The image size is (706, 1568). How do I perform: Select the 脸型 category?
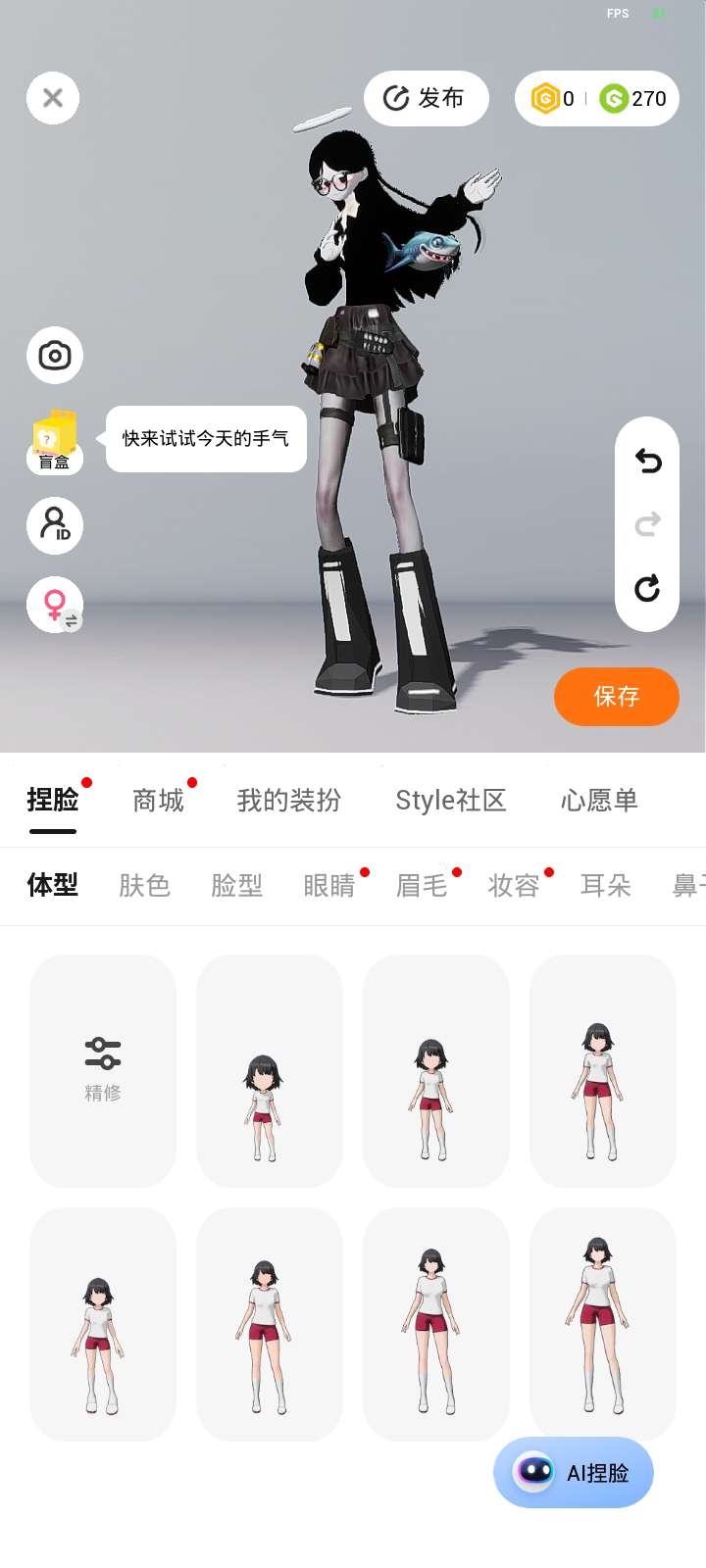(236, 886)
